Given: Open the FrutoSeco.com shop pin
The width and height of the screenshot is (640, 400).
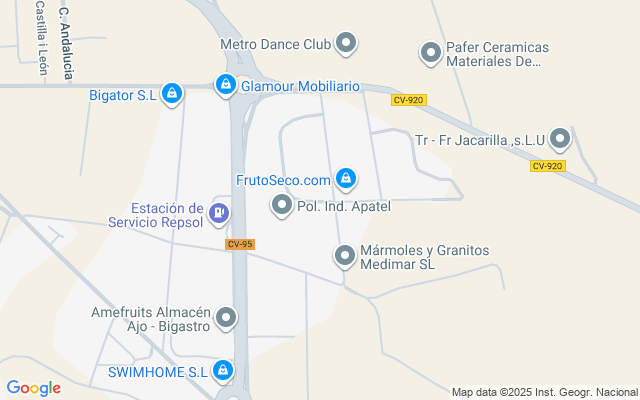Looking at the screenshot, I should (346, 180).
